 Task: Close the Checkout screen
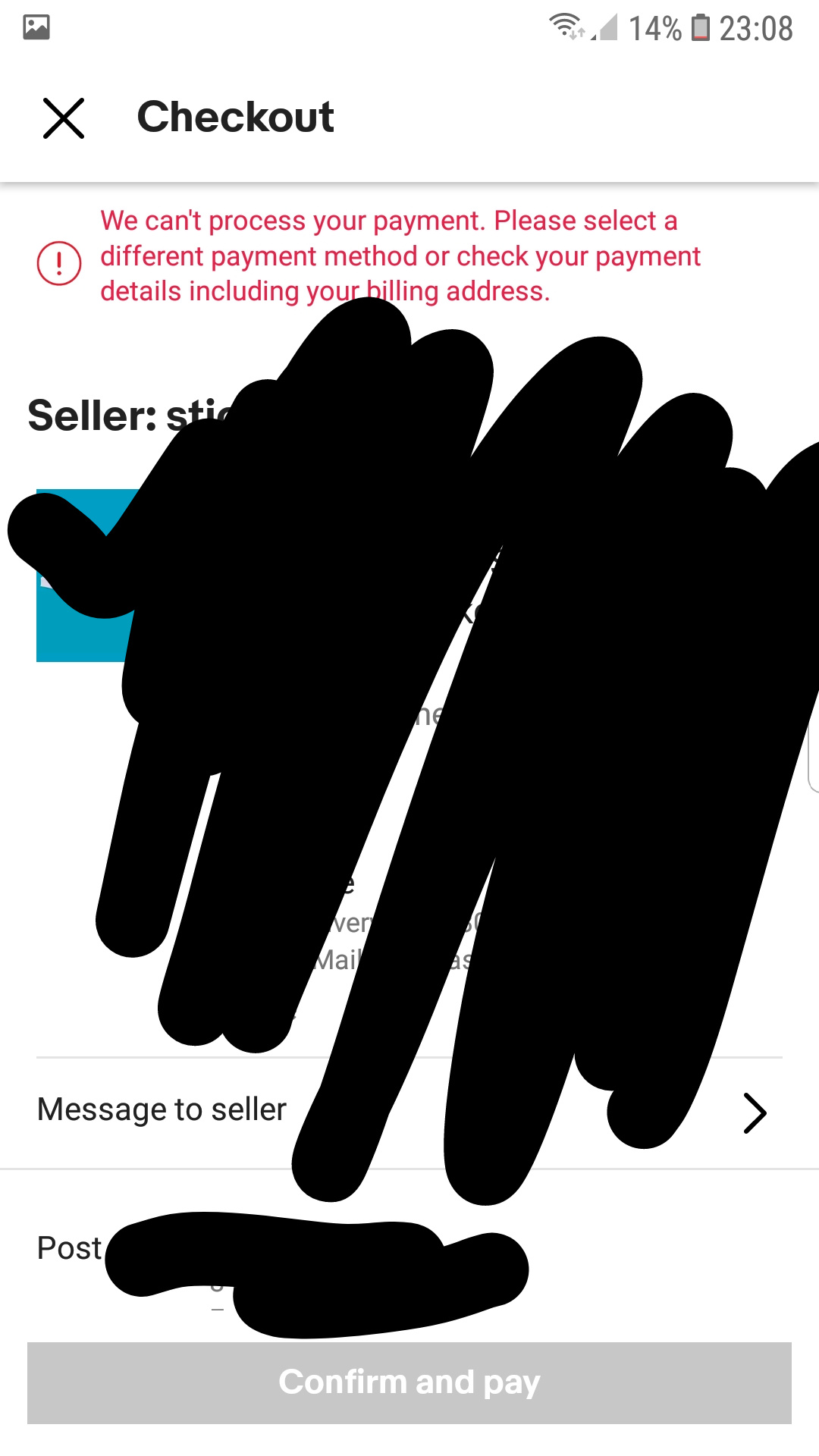pyautogui.click(x=64, y=118)
